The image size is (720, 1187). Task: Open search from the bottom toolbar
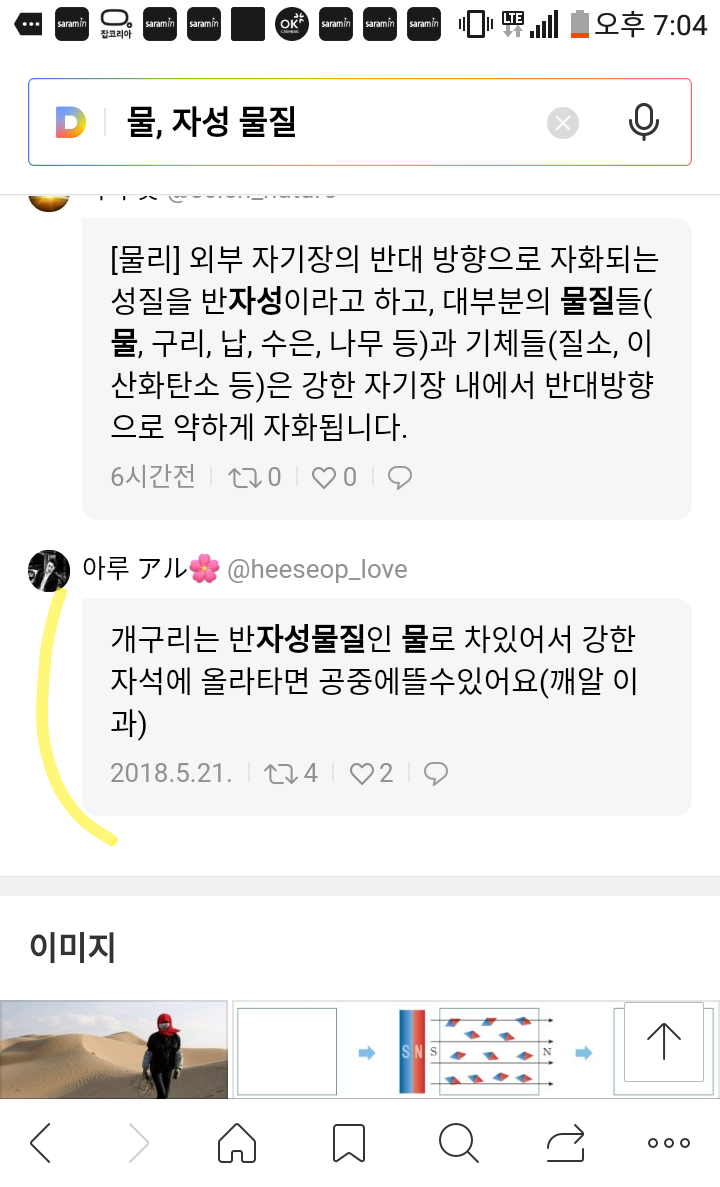point(459,1142)
